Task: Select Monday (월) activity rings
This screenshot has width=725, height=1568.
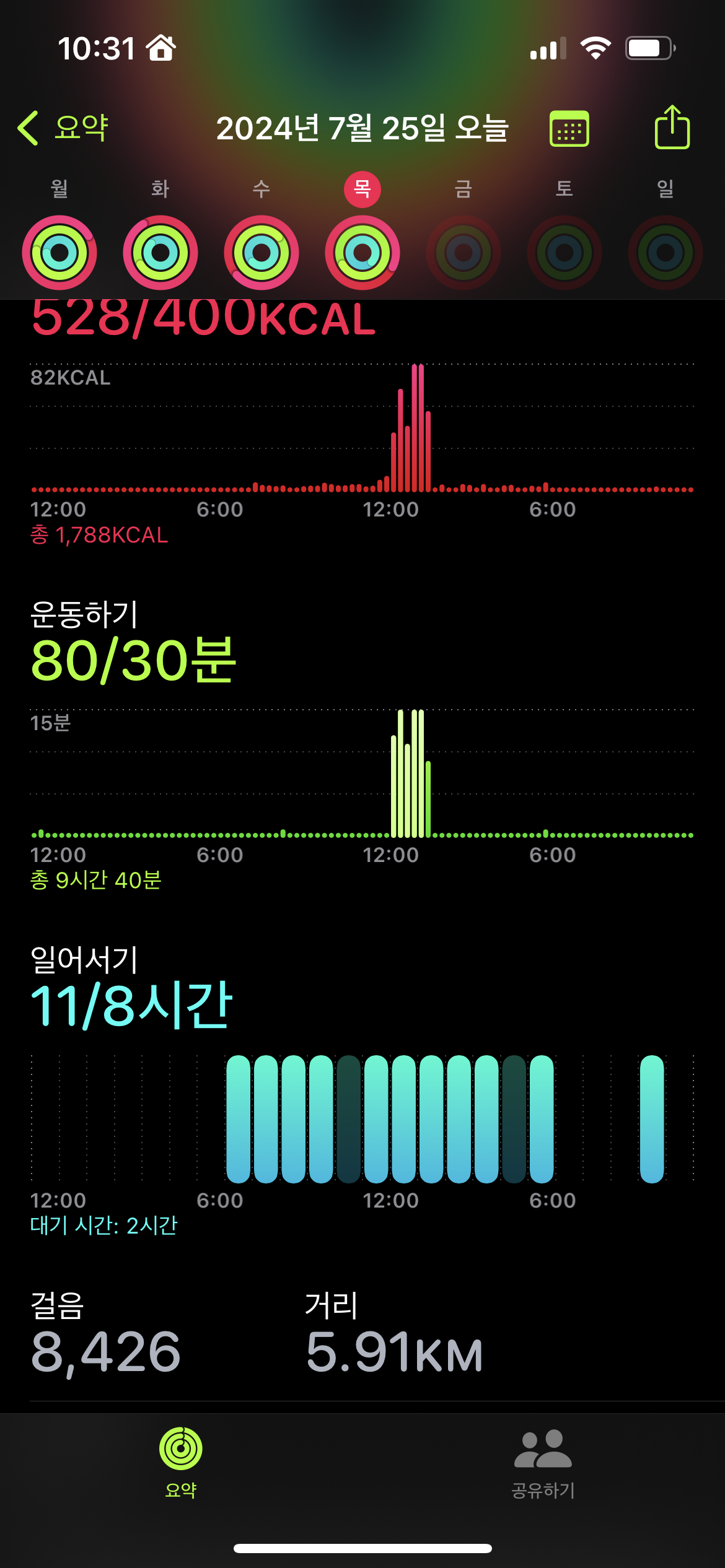Action: click(59, 252)
